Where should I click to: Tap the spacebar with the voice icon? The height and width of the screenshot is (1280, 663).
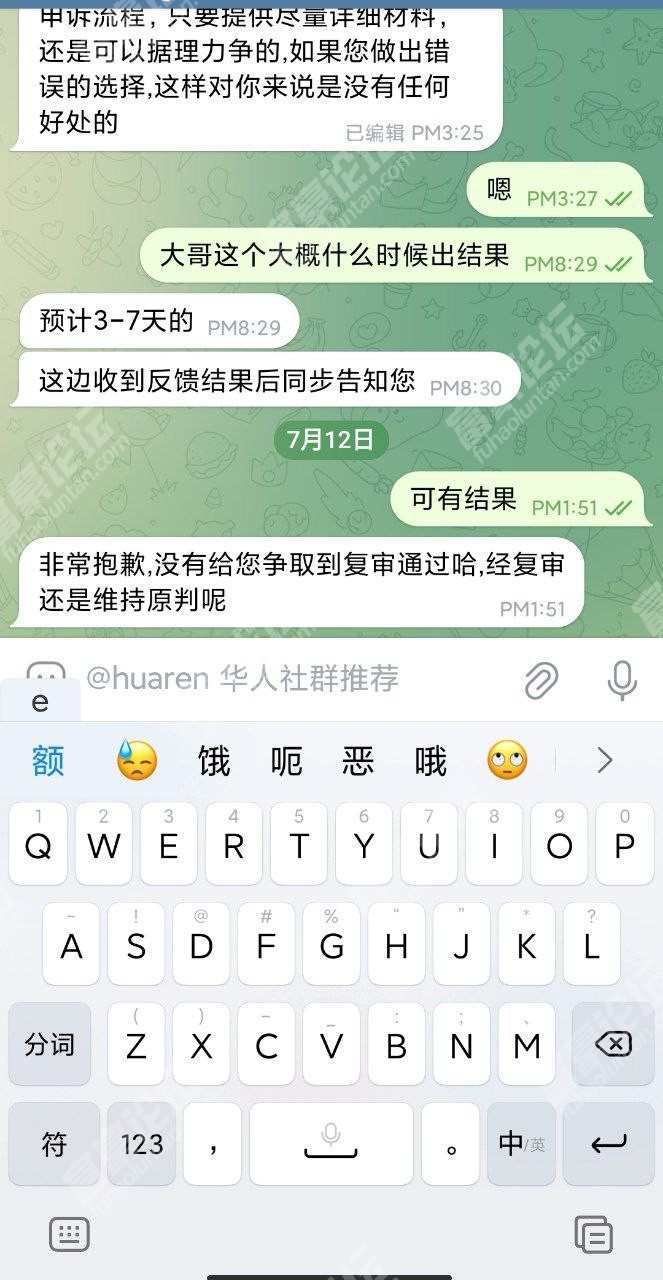point(331,1144)
